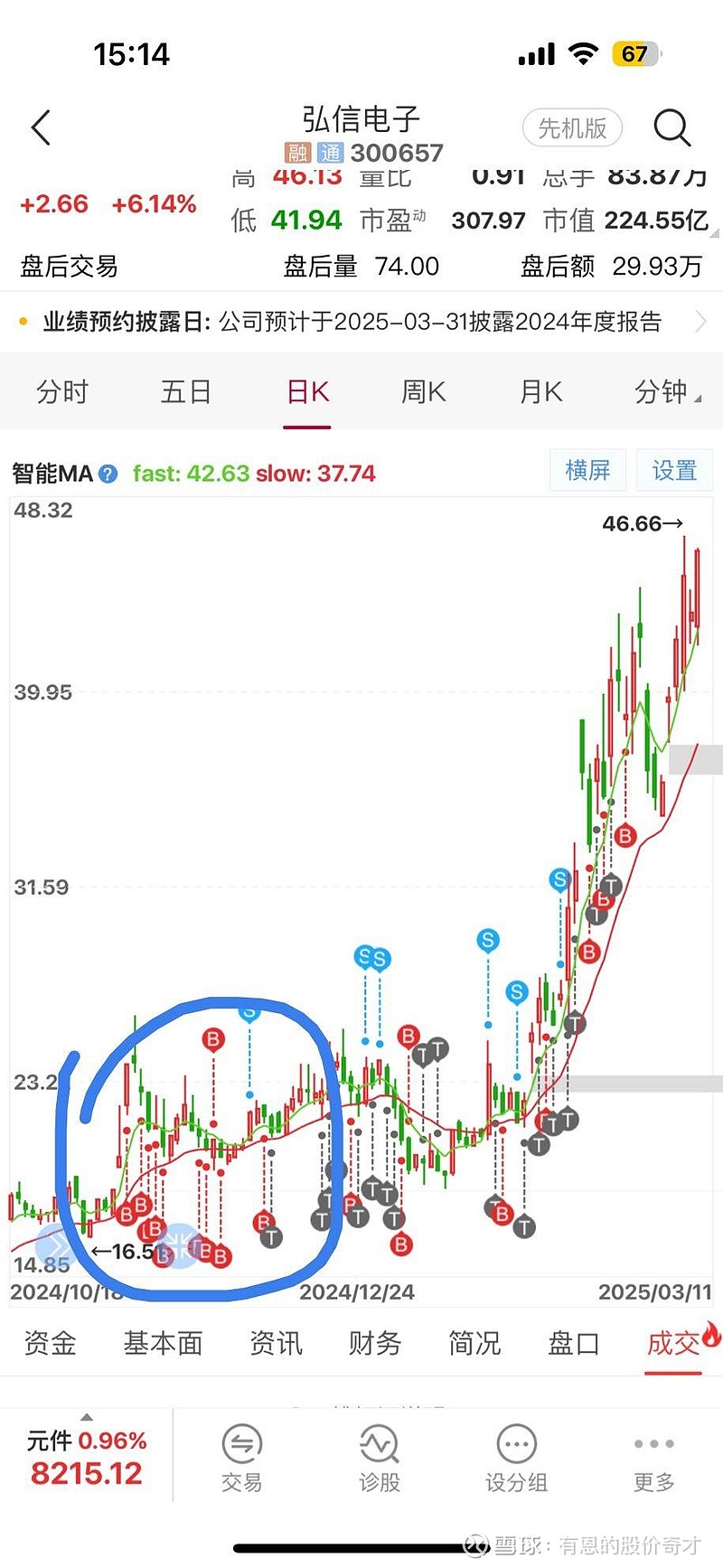723x1568 pixels.
Task: Open the earnings announcement chevron arrow
Action: coord(703,321)
